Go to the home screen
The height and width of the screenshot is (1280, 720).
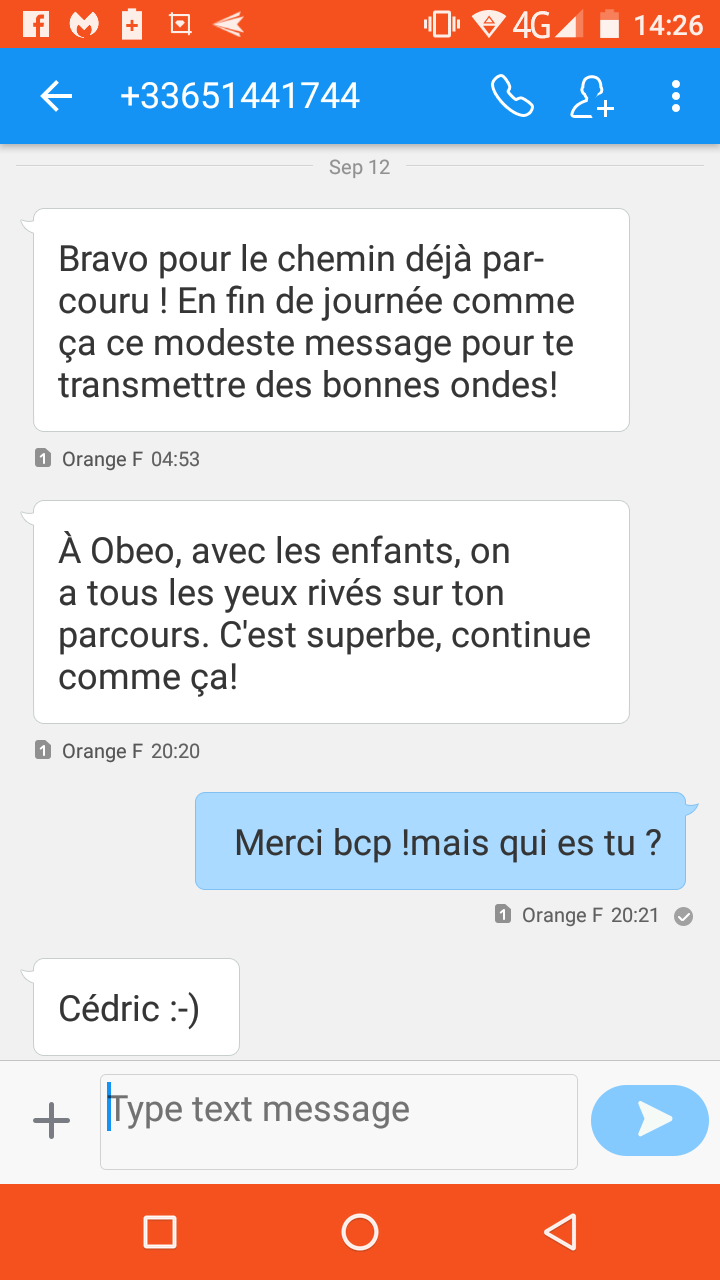(360, 1232)
